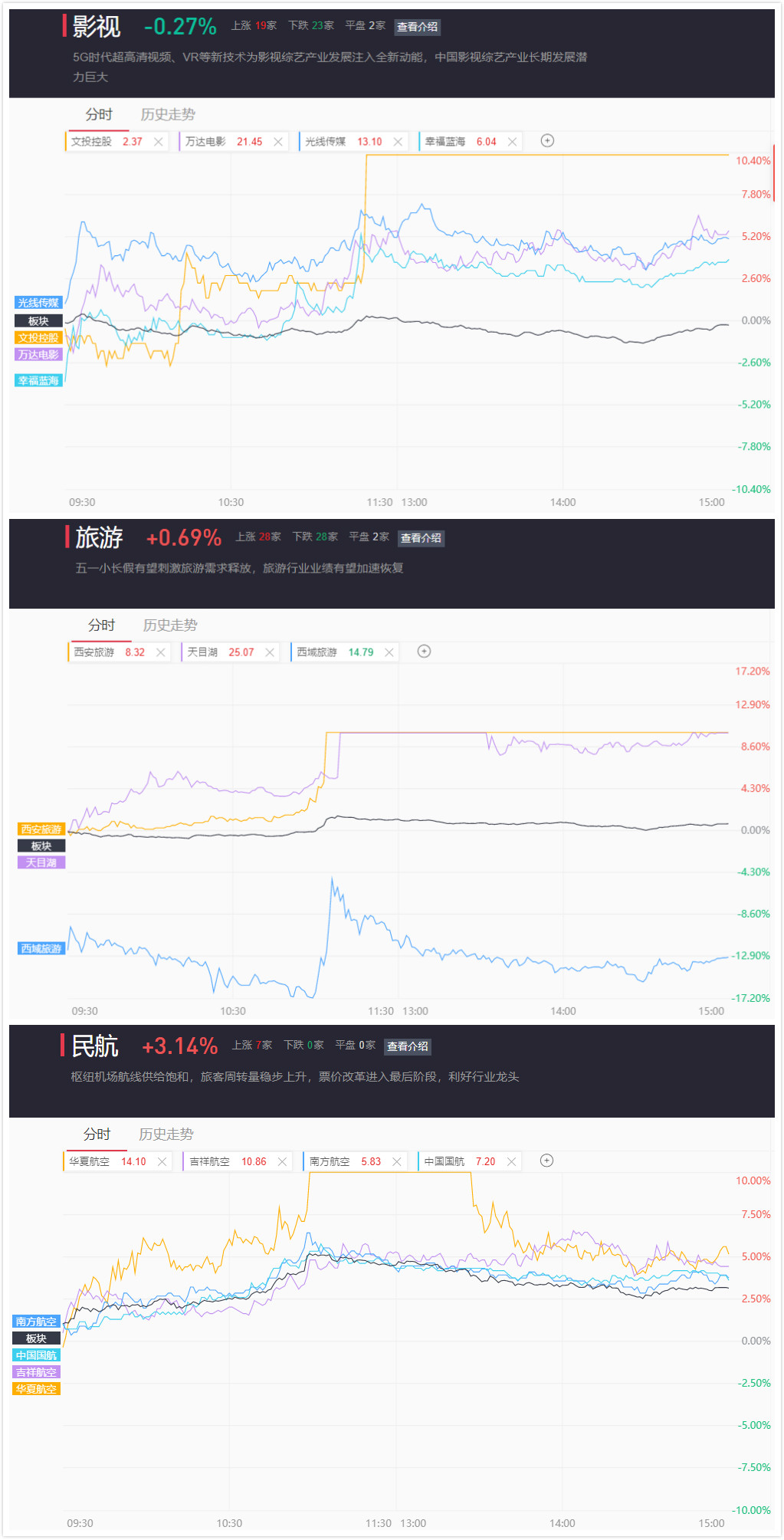Remove 华夏航空 chip from the chart
Image resolution: width=784 pixels, height=1540 pixels.
(162, 1162)
